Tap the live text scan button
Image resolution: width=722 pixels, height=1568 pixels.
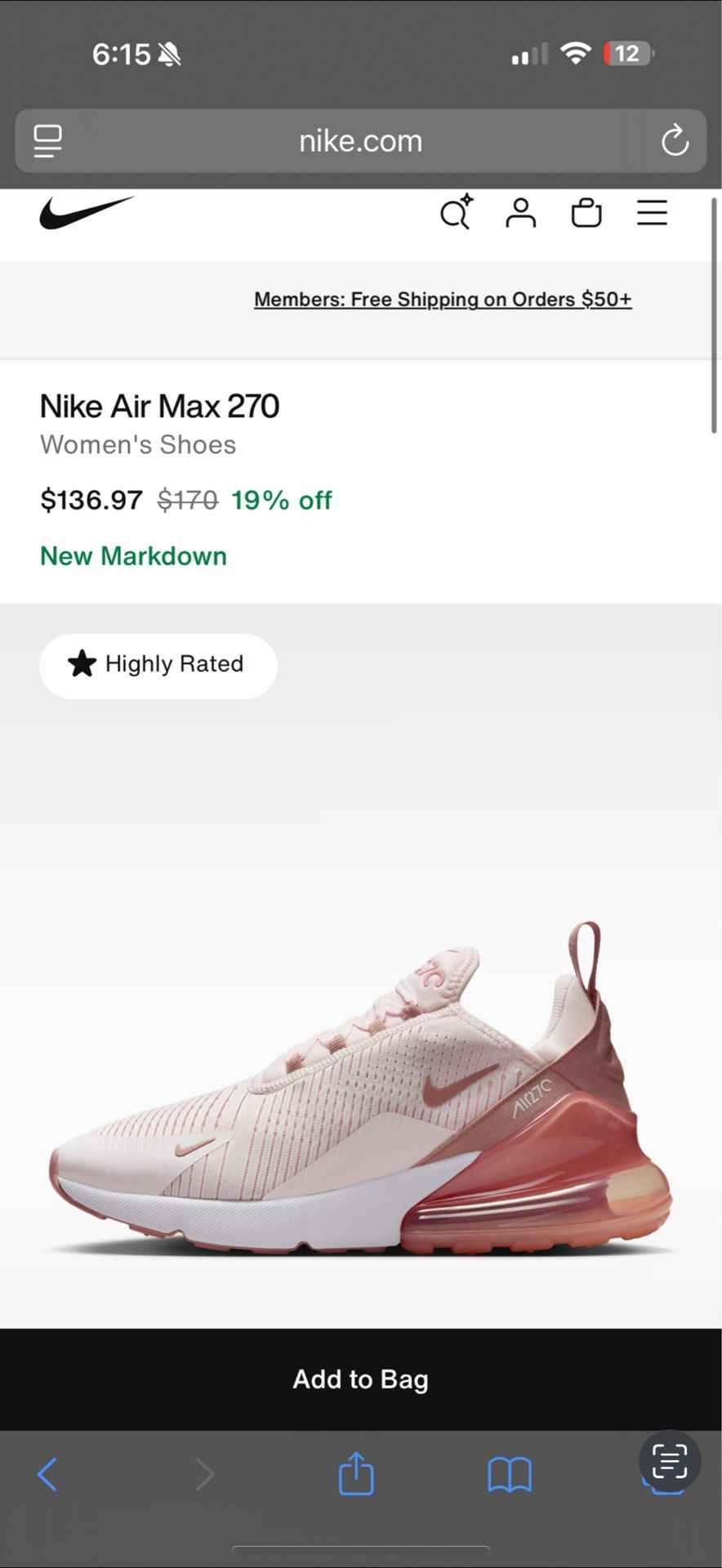(x=670, y=1462)
